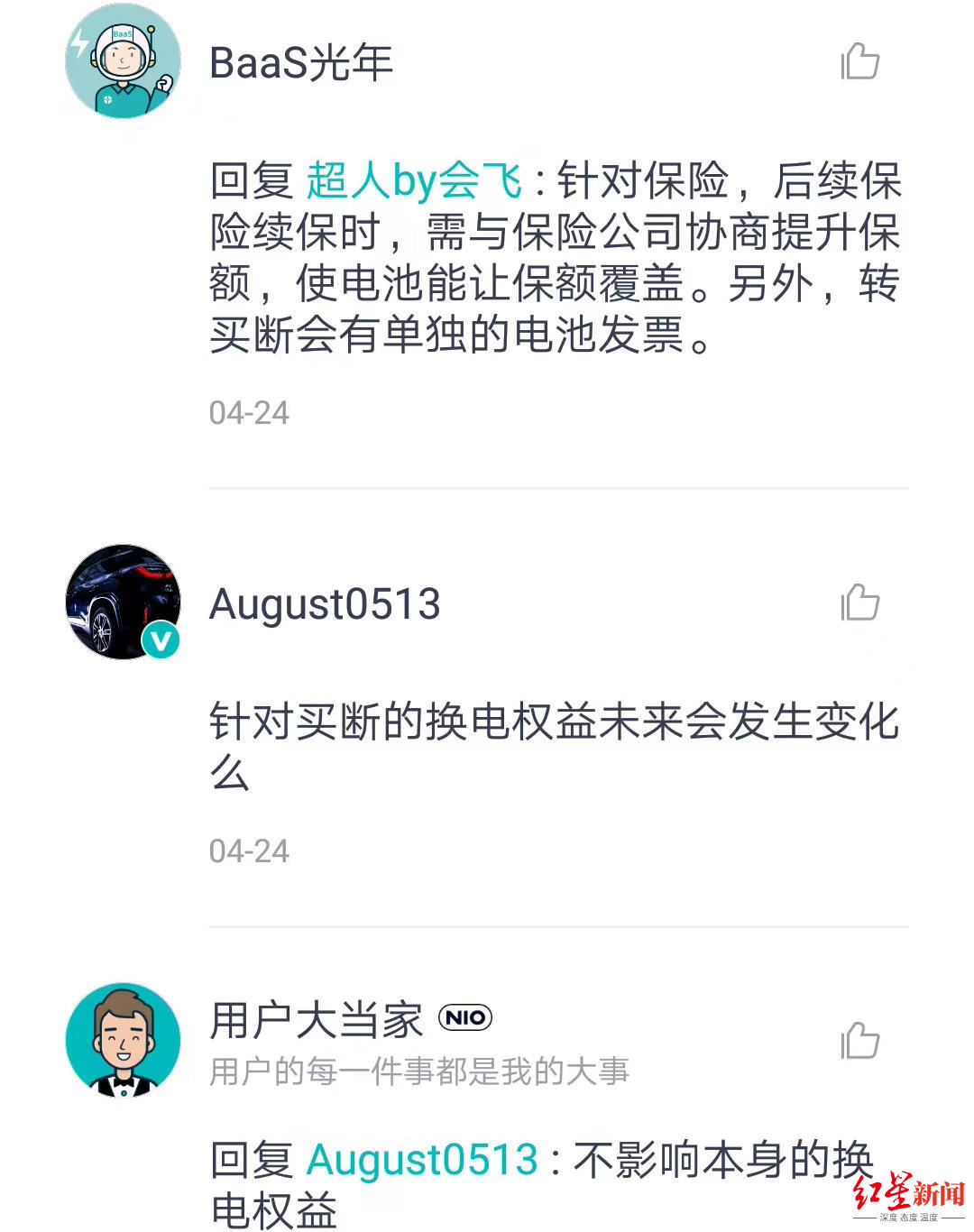Open the mentioned user August0513 in the reply

pyautogui.click(x=422, y=1160)
